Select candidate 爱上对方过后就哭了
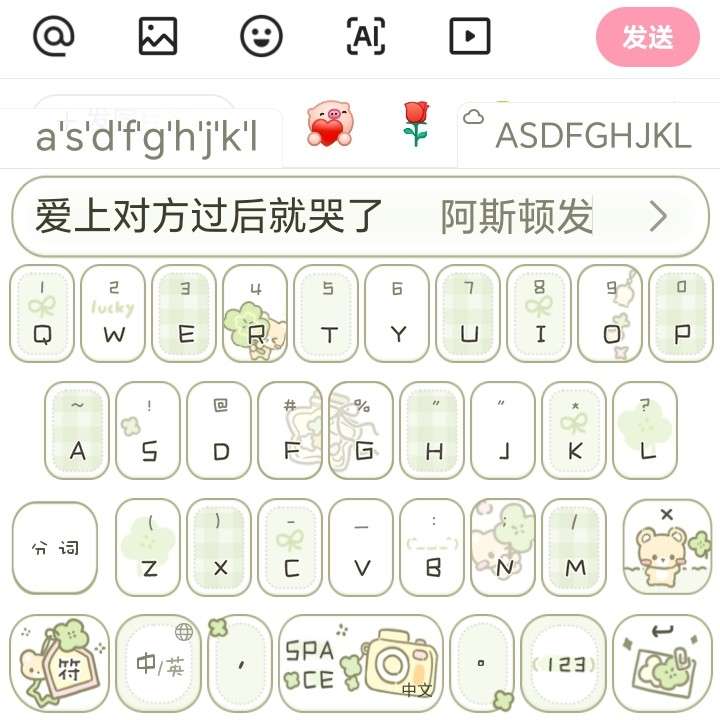 point(209,216)
